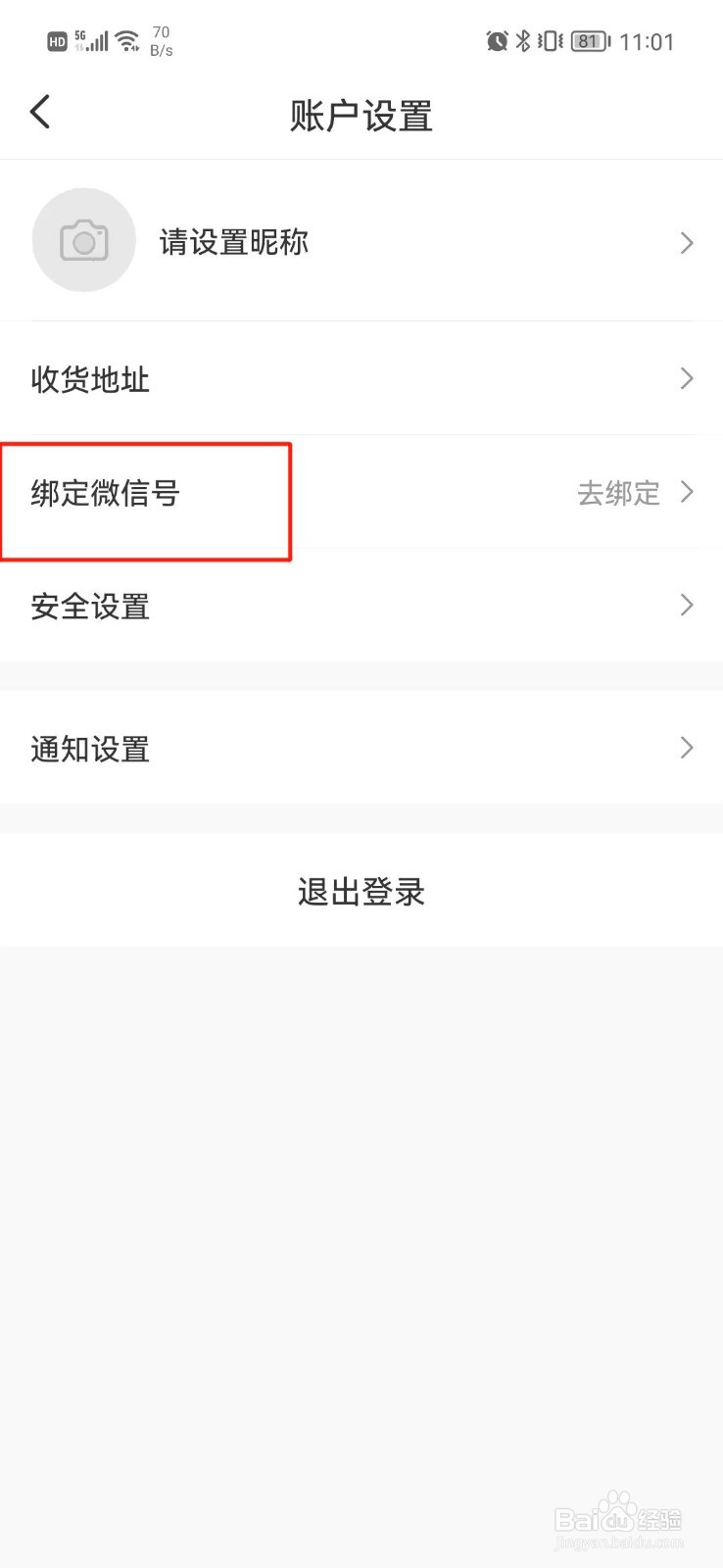Tap the highlighted 绑定微信号 row
Viewport: 723px width, 1568px height.
(105, 494)
